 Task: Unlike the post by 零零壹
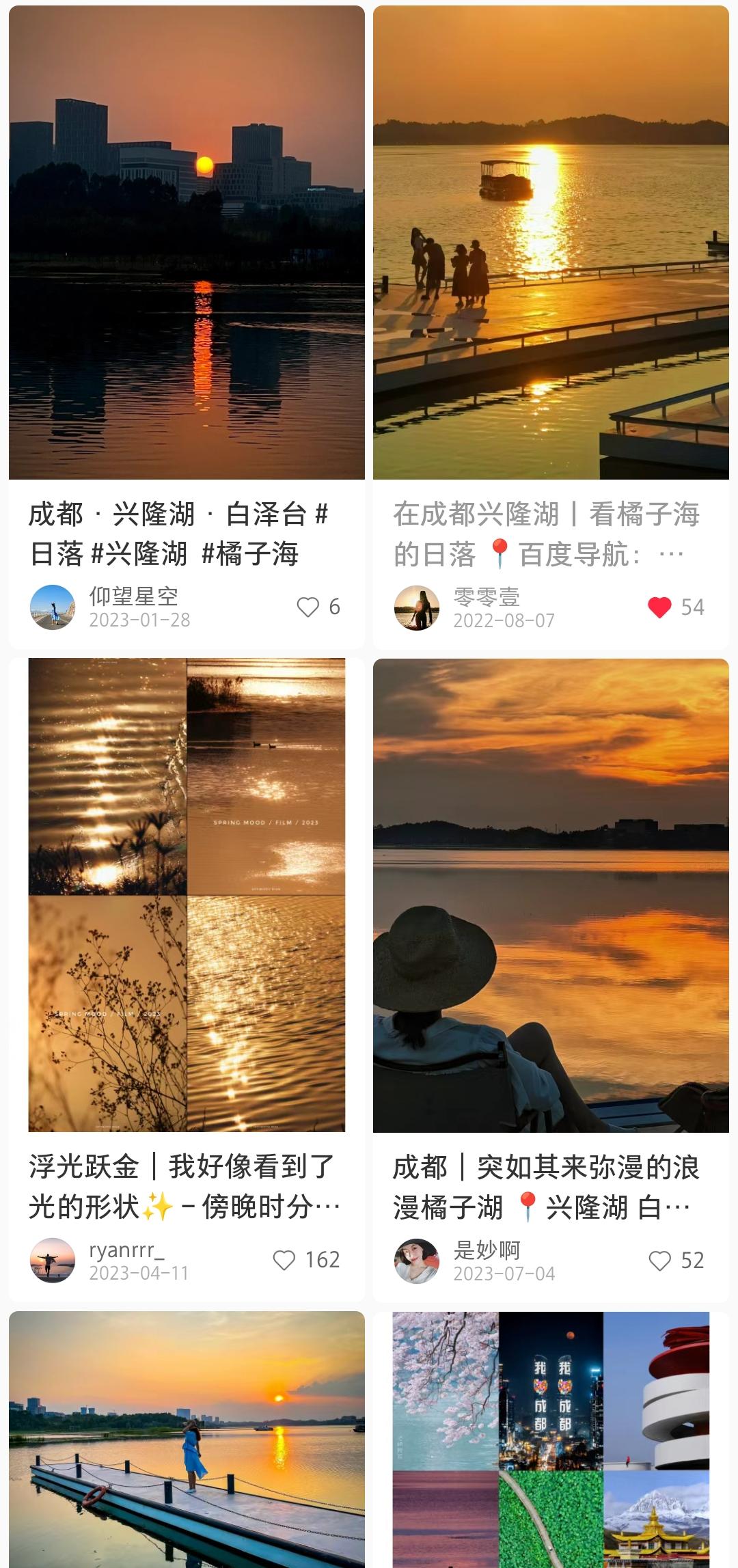coord(659,607)
